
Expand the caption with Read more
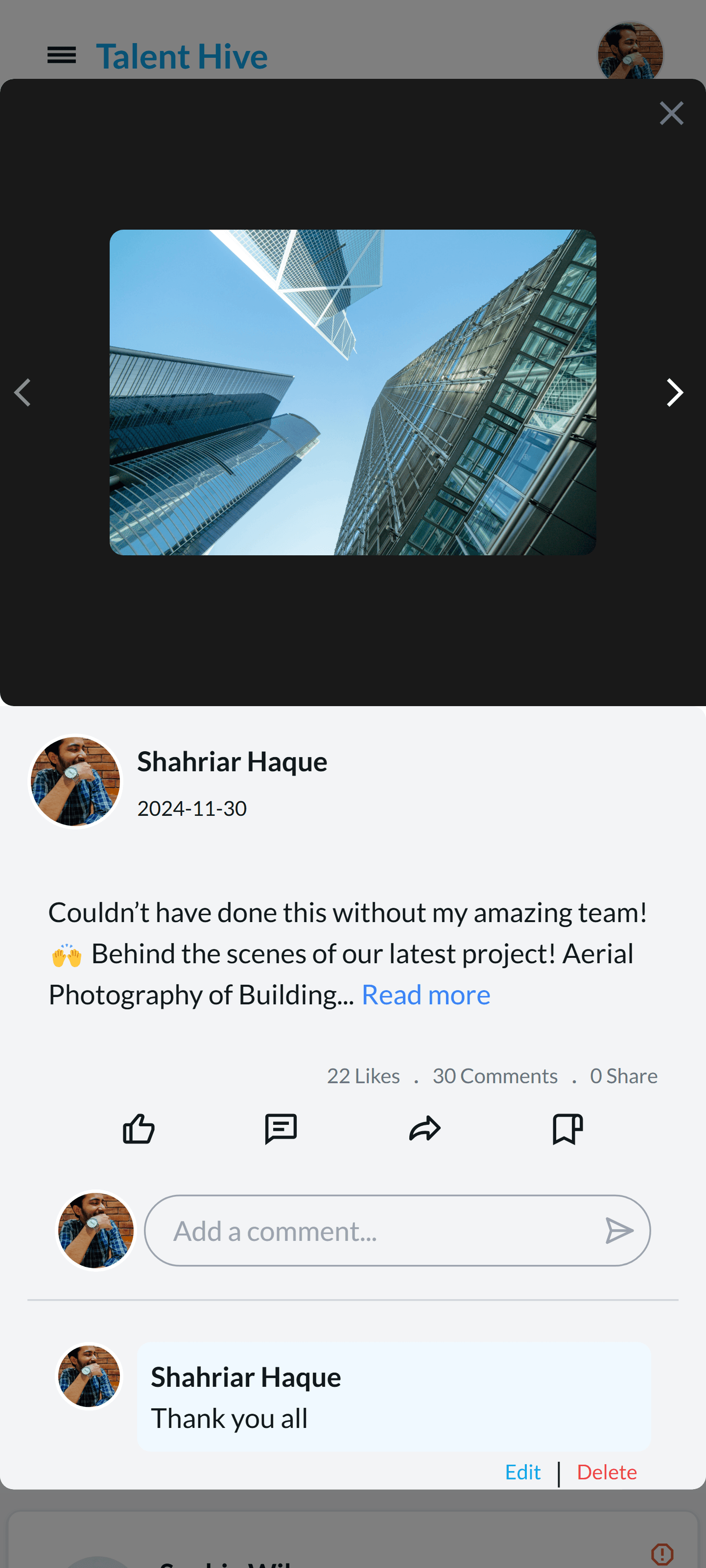[x=425, y=995]
